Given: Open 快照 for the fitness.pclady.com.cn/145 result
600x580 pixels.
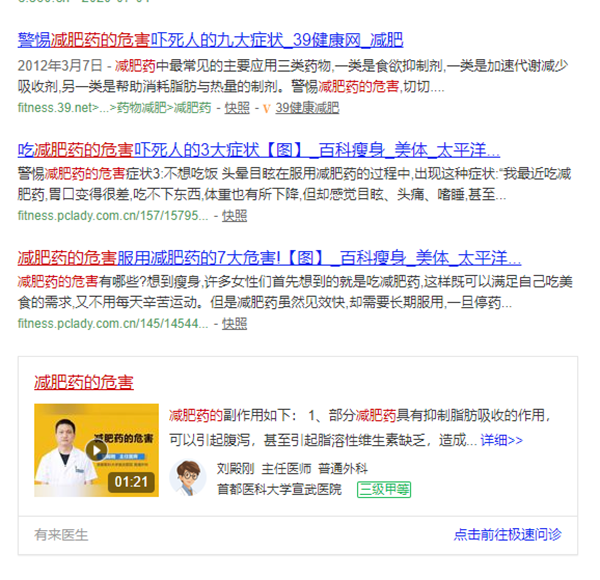Looking at the screenshot, I should coord(234,323).
